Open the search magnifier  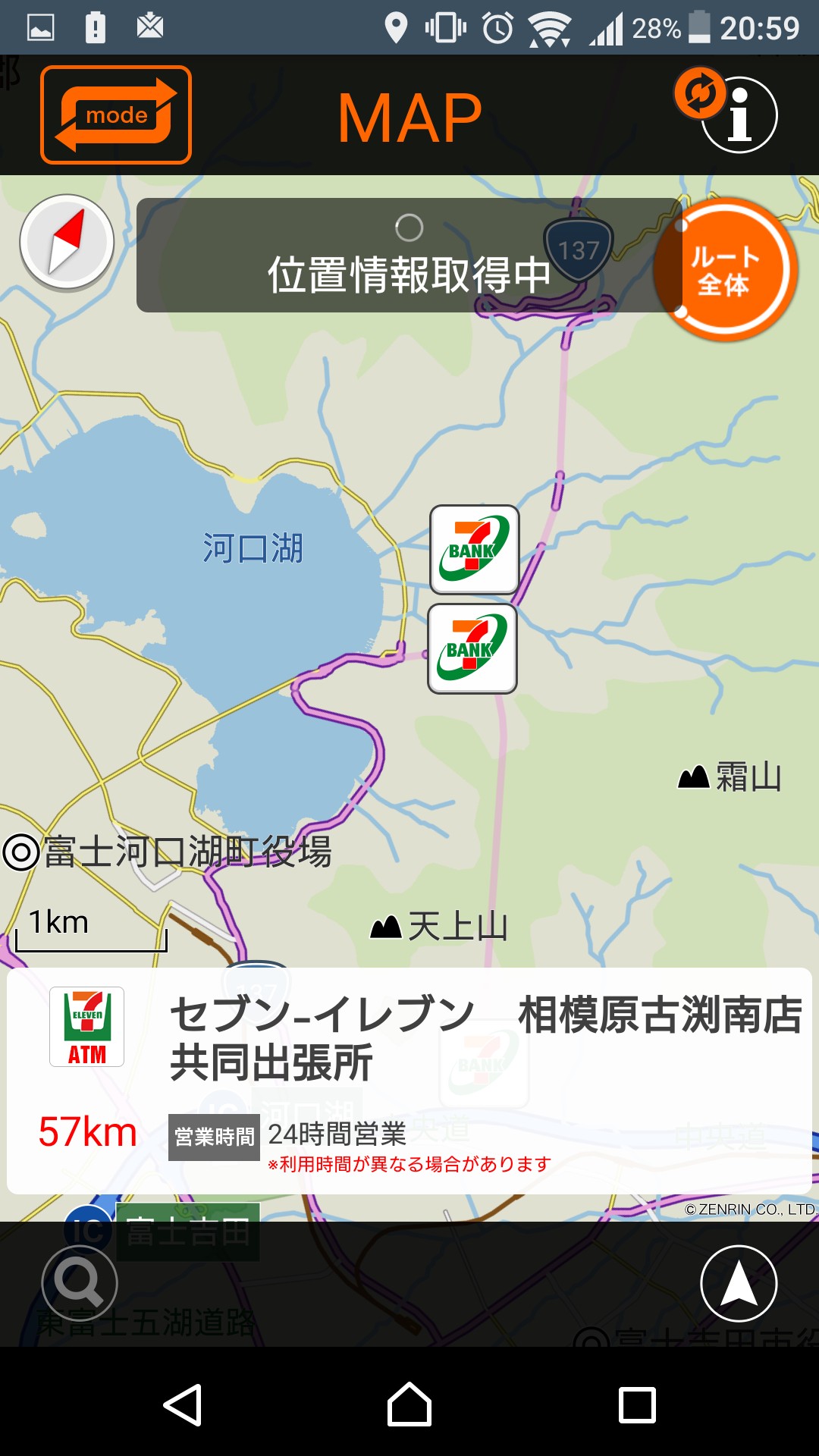click(80, 1283)
